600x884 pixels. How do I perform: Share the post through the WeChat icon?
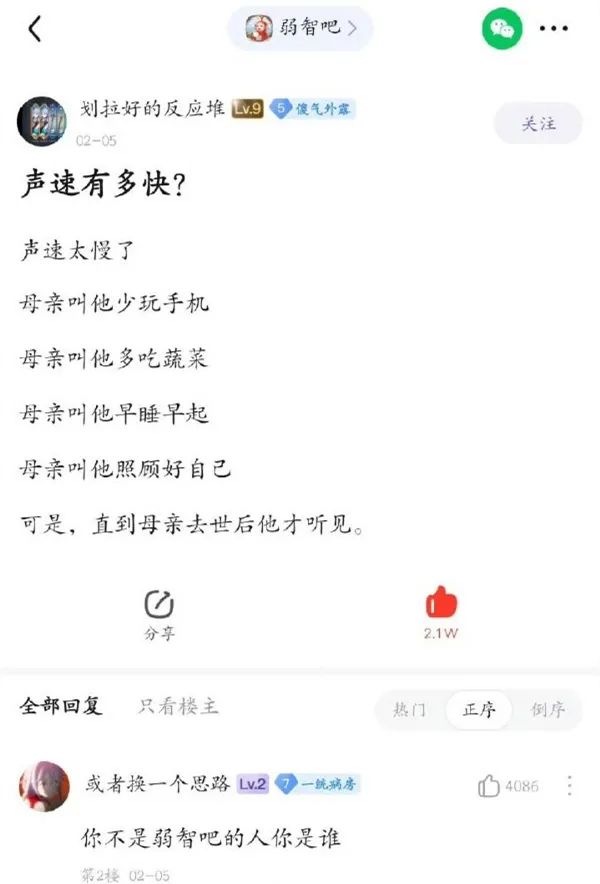tap(502, 29)
